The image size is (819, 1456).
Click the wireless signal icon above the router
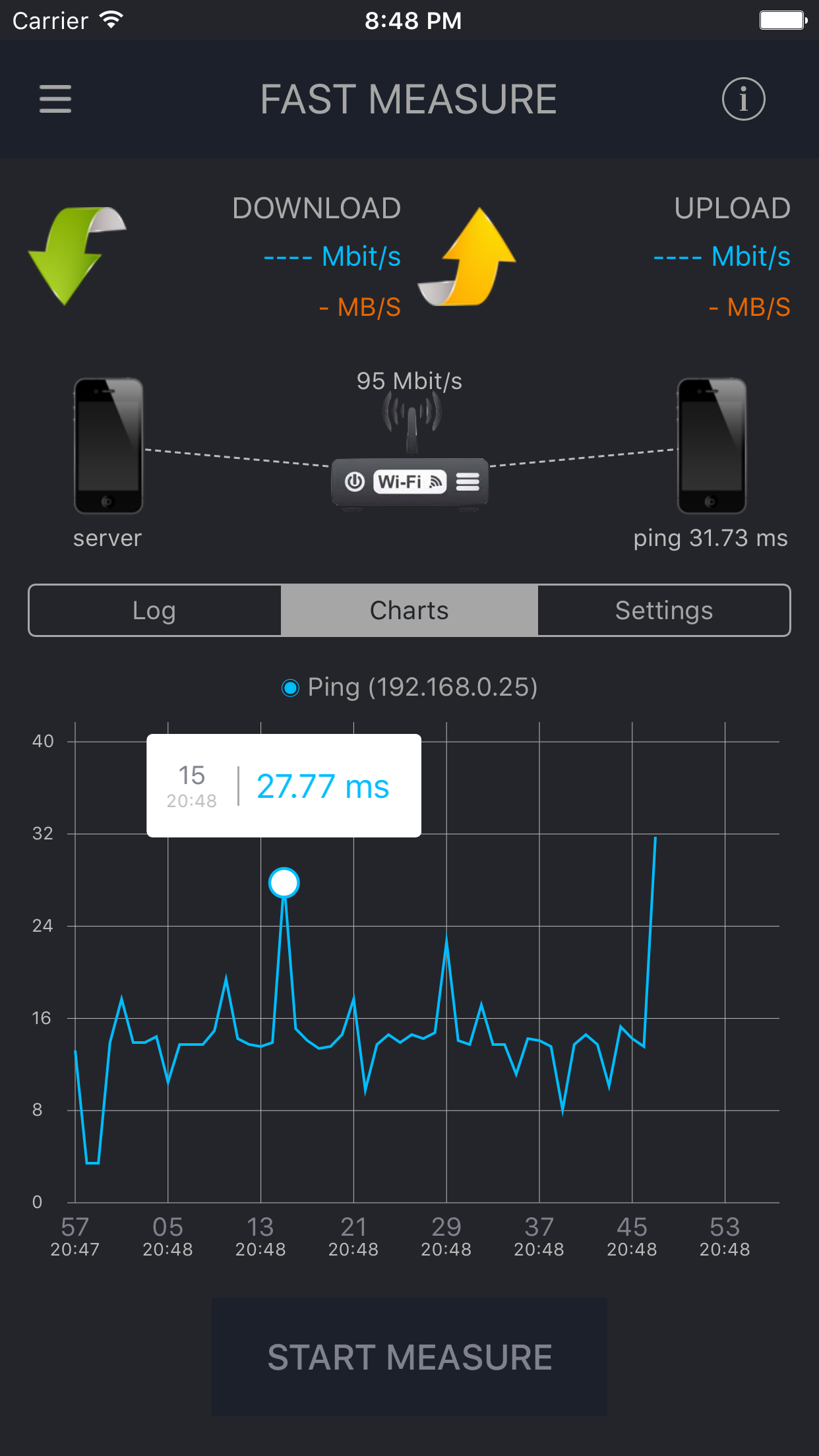tap(411, 413)
